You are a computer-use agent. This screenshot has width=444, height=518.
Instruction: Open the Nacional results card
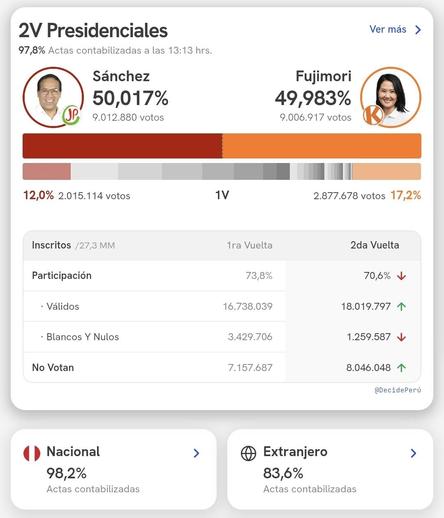point(114,469)
